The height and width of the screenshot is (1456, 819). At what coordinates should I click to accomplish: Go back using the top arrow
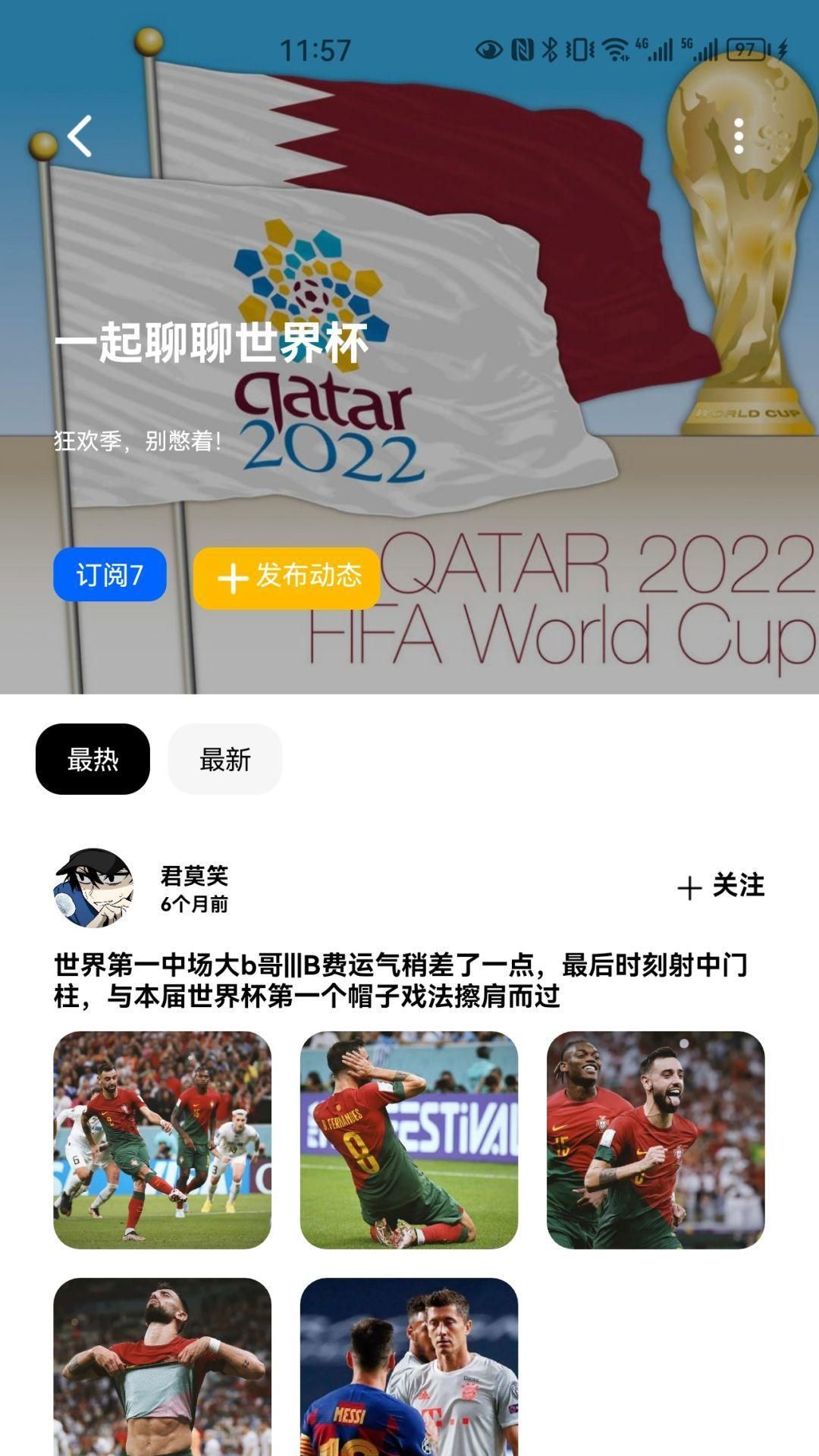[80, 136]
